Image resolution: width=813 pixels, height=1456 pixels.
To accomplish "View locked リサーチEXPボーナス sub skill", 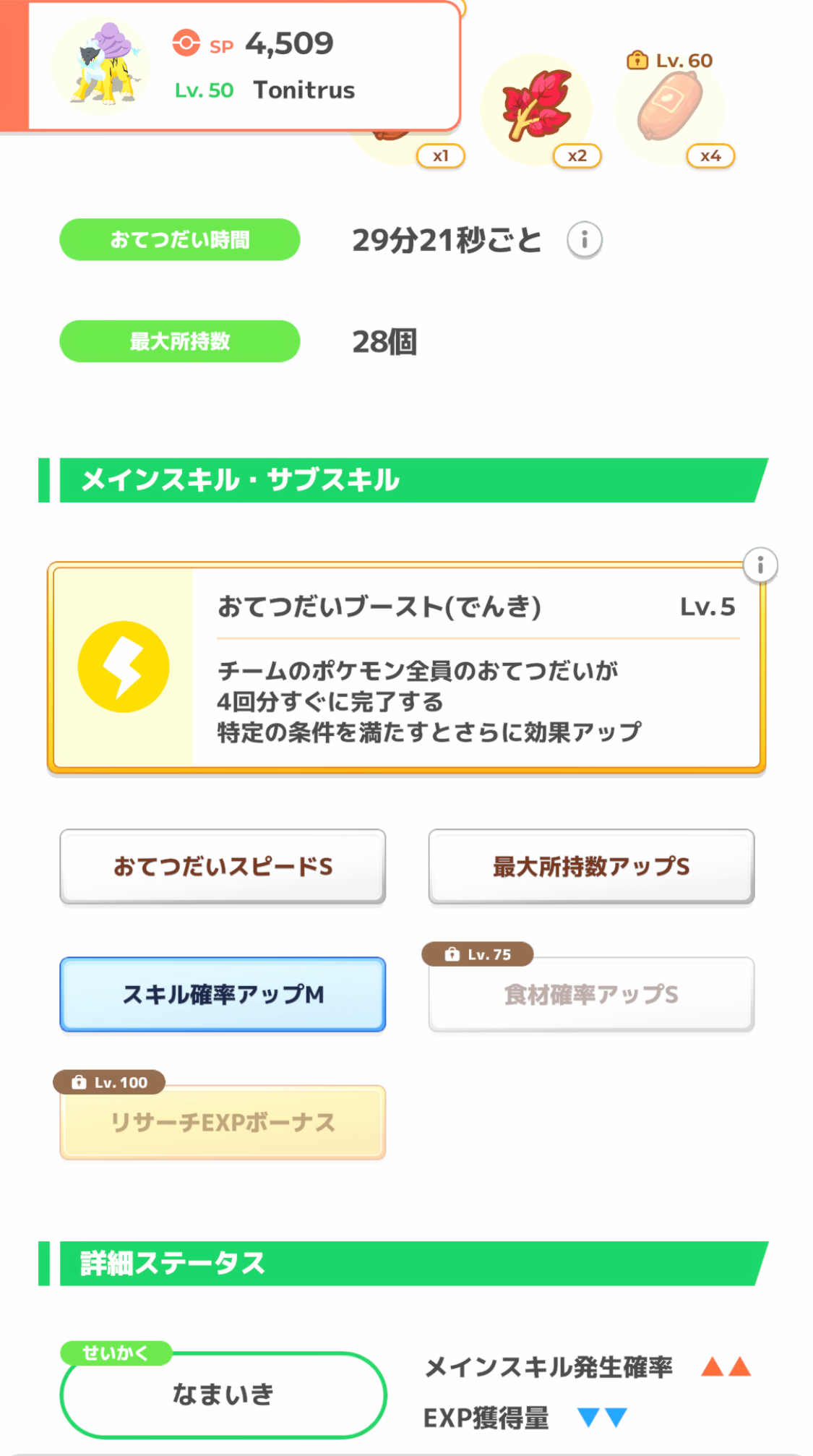I will (223, 1123).
